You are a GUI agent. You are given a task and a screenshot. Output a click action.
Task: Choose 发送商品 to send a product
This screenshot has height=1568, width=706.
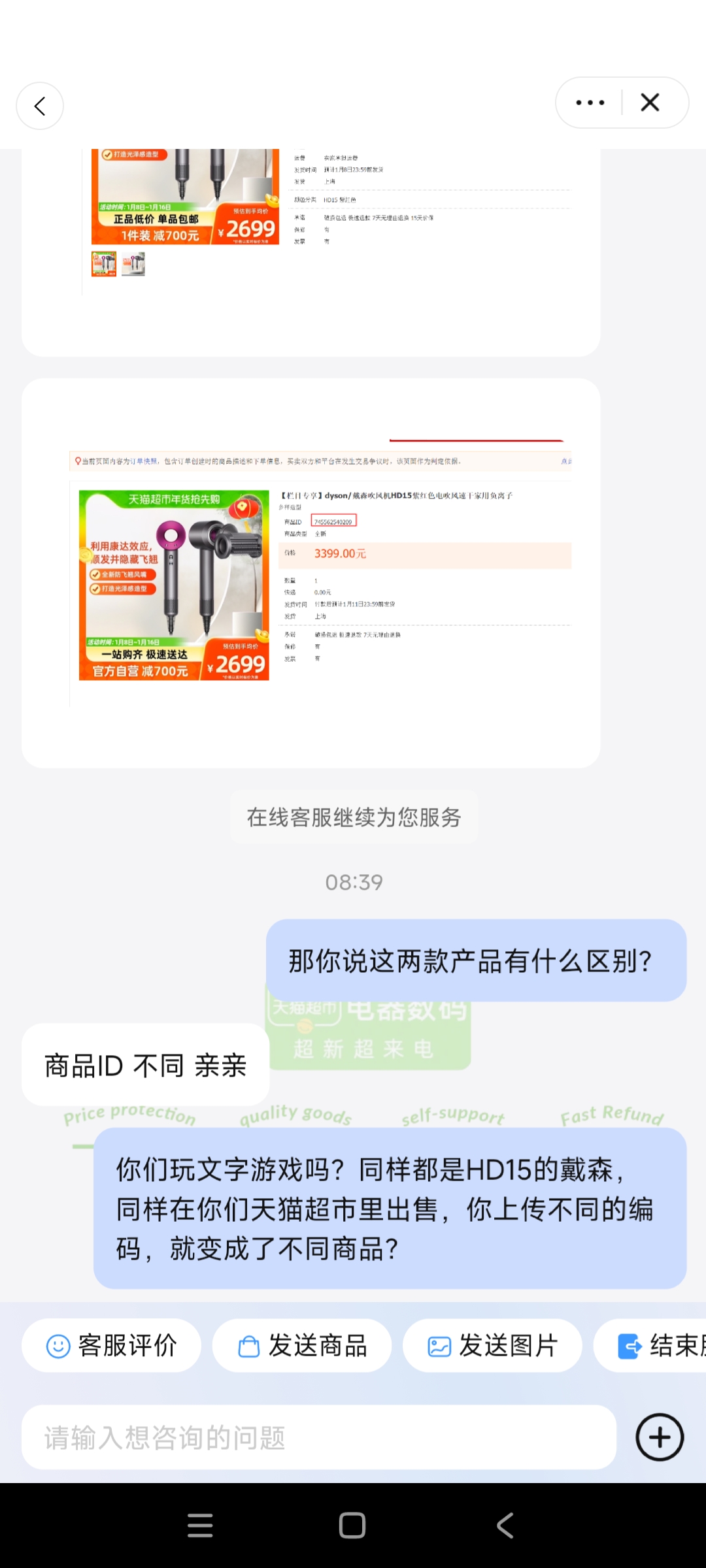click(302, 1345)
